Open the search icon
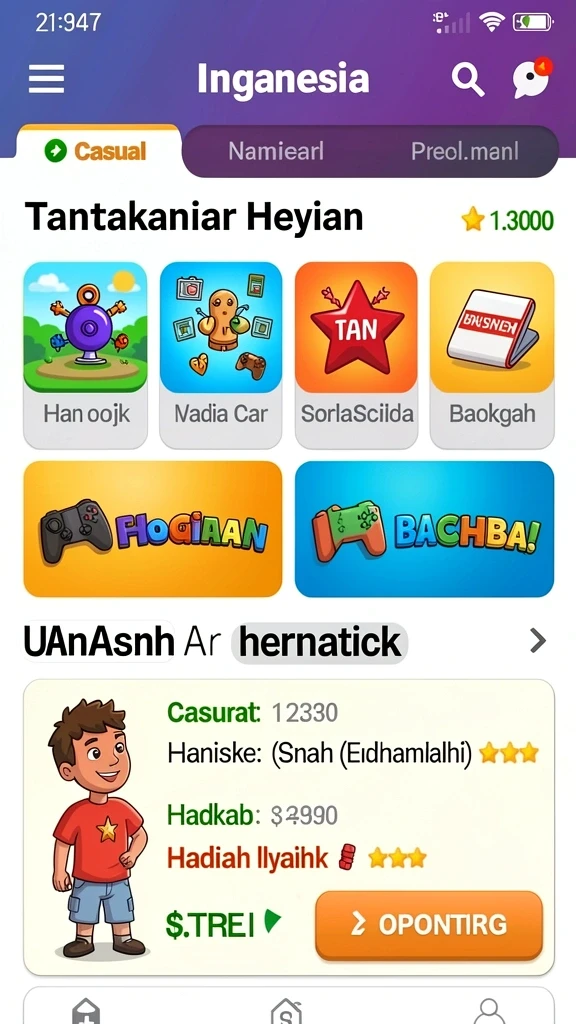The height and width of the screenshot is (1024, 576). click(x=468, y=80)
